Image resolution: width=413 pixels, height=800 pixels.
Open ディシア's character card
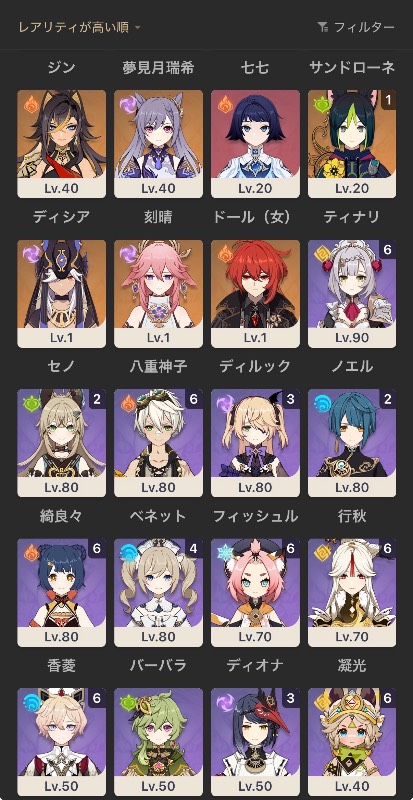(61, 144)
